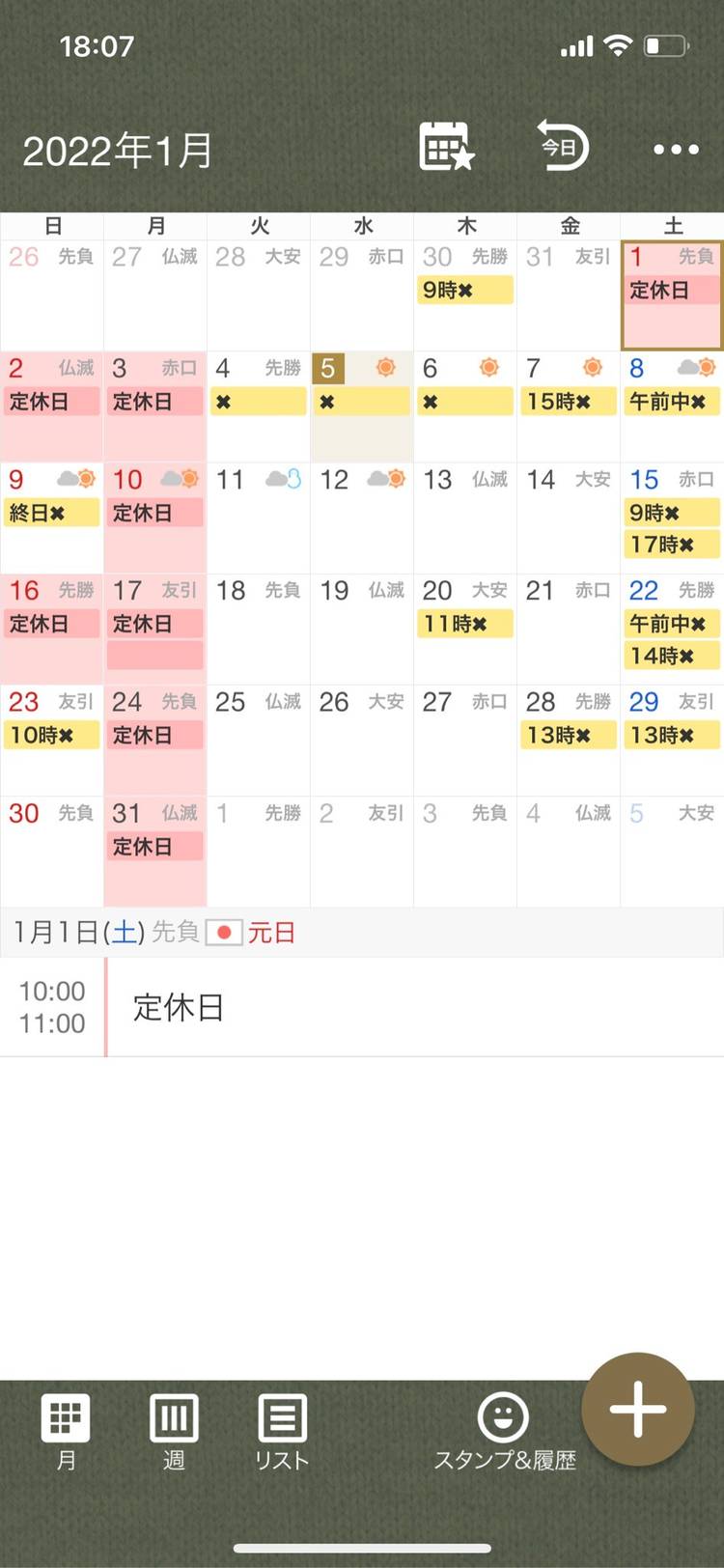
Task: Select January 12 in the calendar
Action: pos(362,518)
